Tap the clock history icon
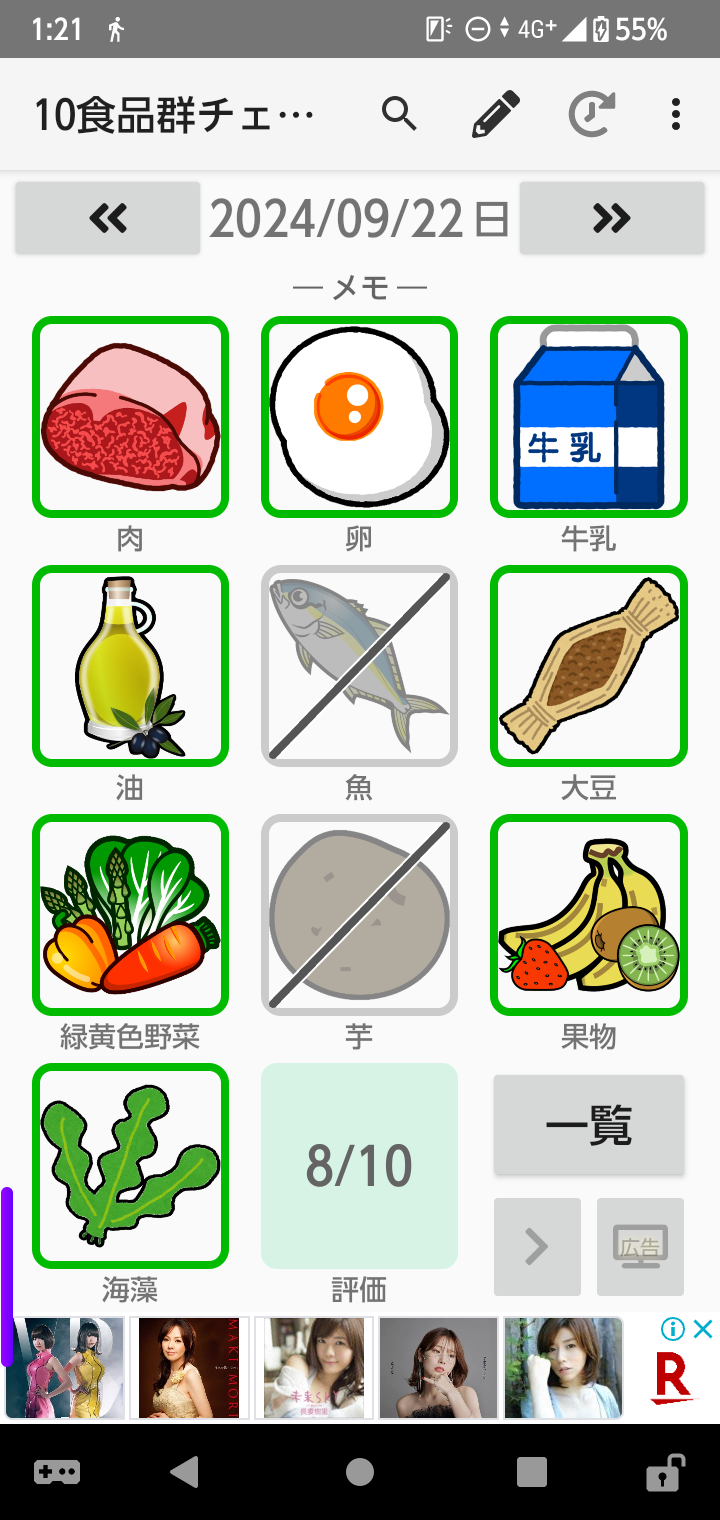This screenshot has width=720, height=1520. 591,115
